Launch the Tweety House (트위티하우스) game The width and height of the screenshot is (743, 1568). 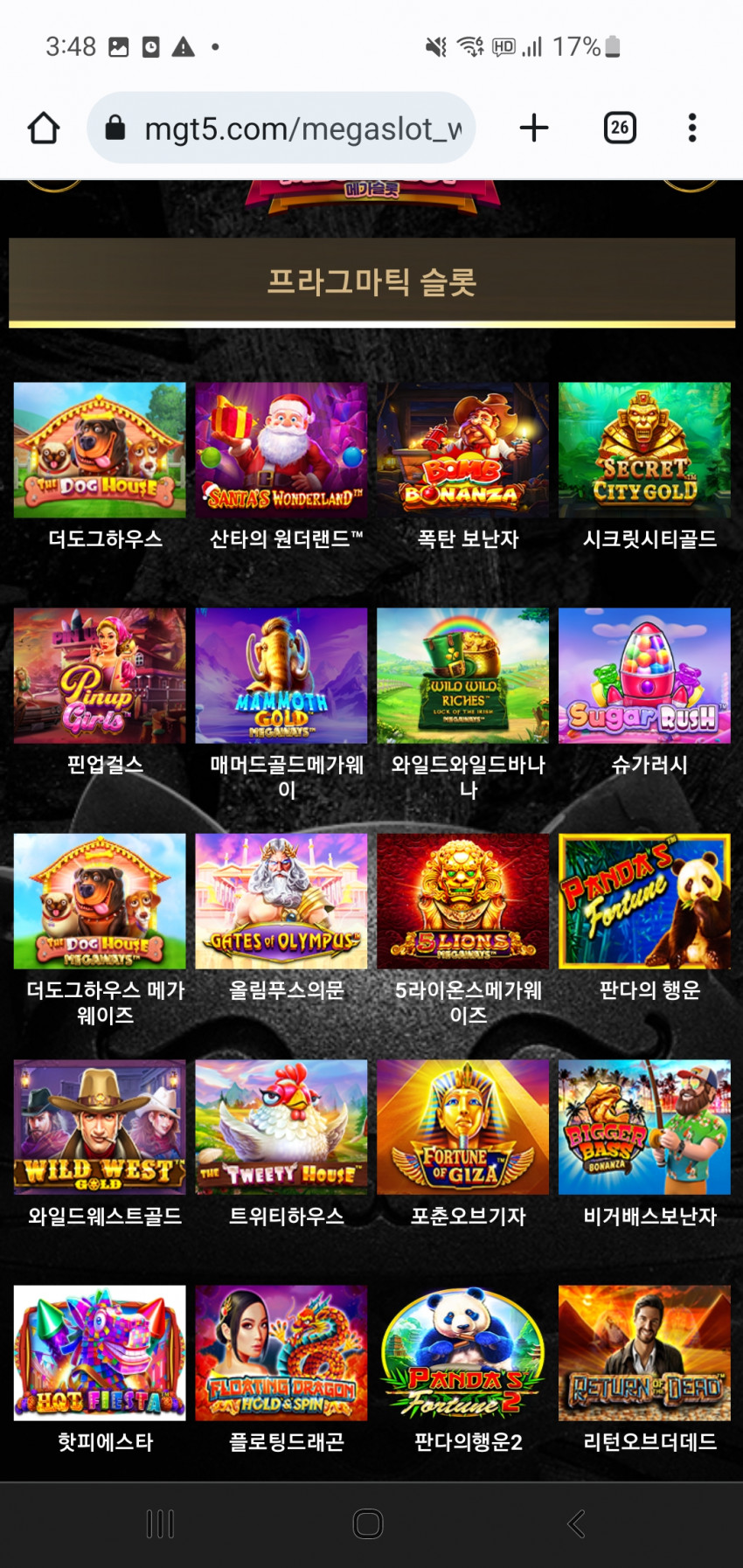click(281, 1127)
